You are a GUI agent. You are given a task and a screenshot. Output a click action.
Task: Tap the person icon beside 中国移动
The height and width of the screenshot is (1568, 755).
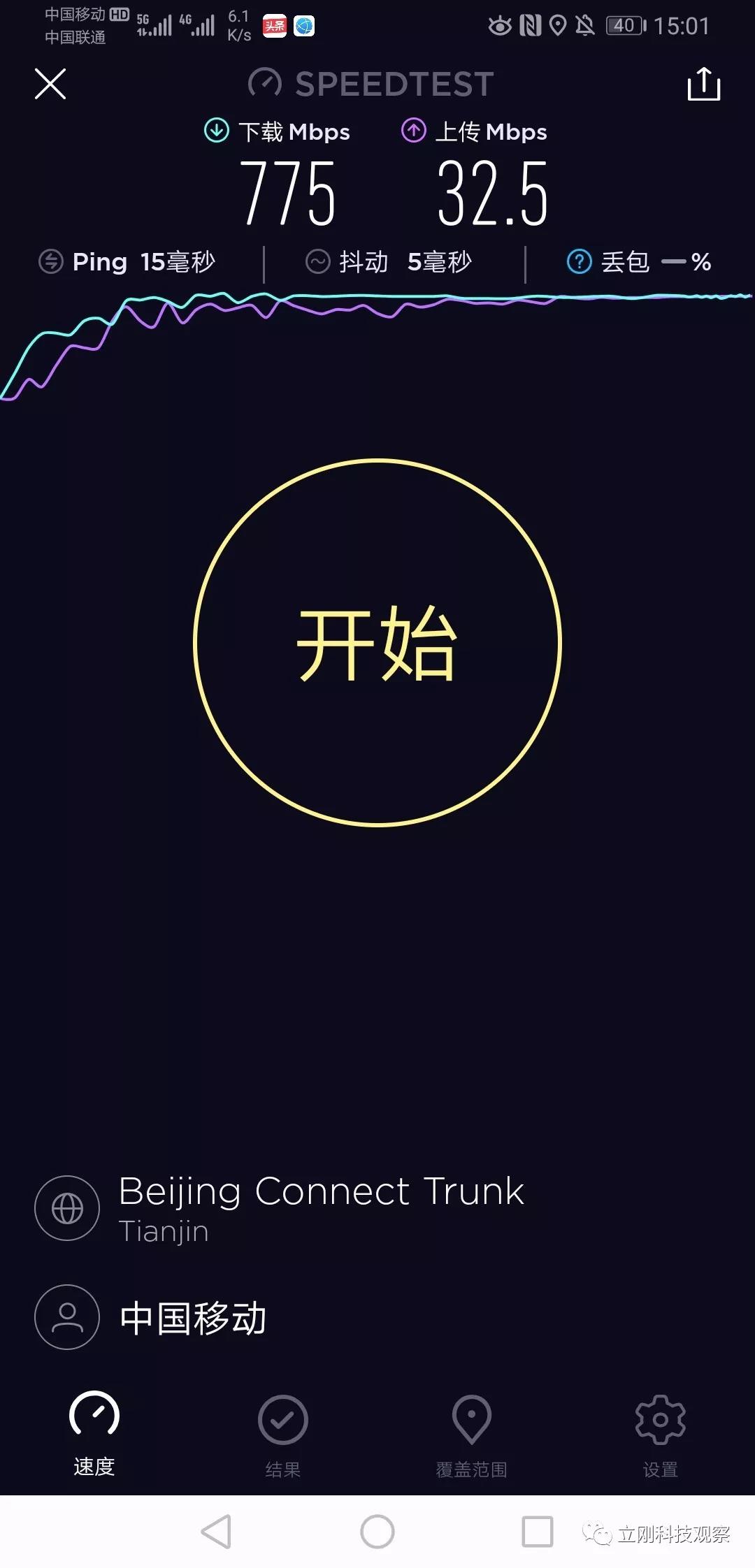click(67, 1316)
